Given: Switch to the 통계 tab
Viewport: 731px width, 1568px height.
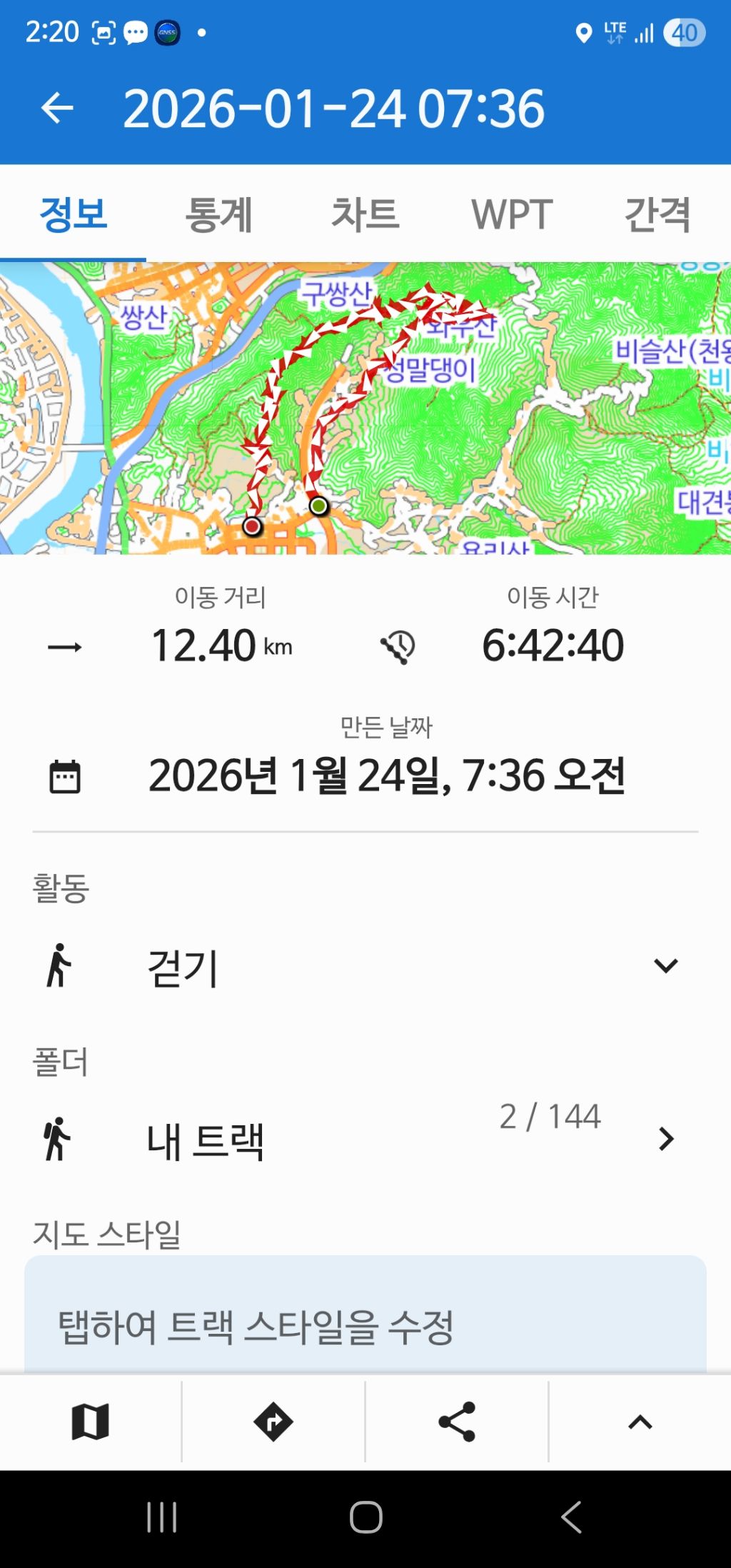Looking at the screenshot, I should [x=219, y=214].
